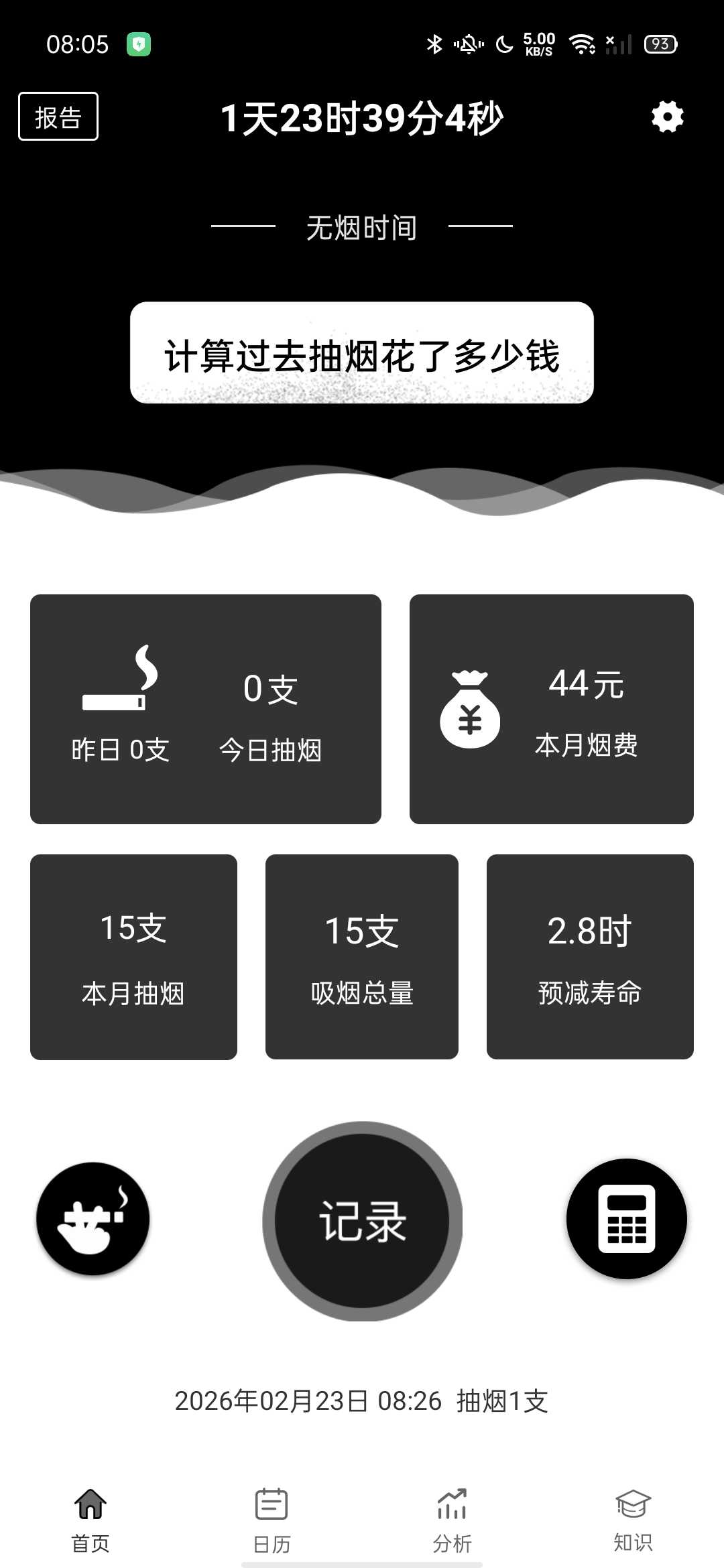This screenshot has width=724, height=1568.
Task: Tap the hand holding cigarette button
Action: point(93,1218)
